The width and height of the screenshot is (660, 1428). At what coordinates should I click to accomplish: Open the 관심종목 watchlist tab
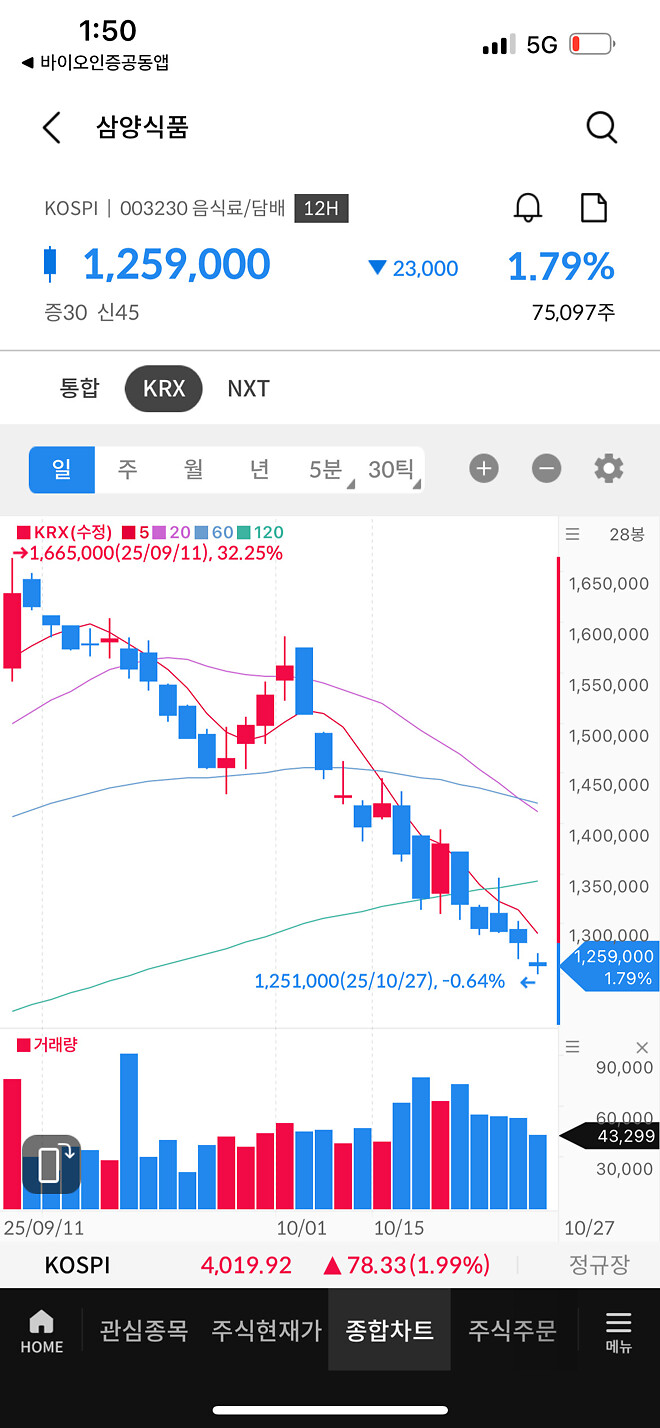click(144, 1330)
